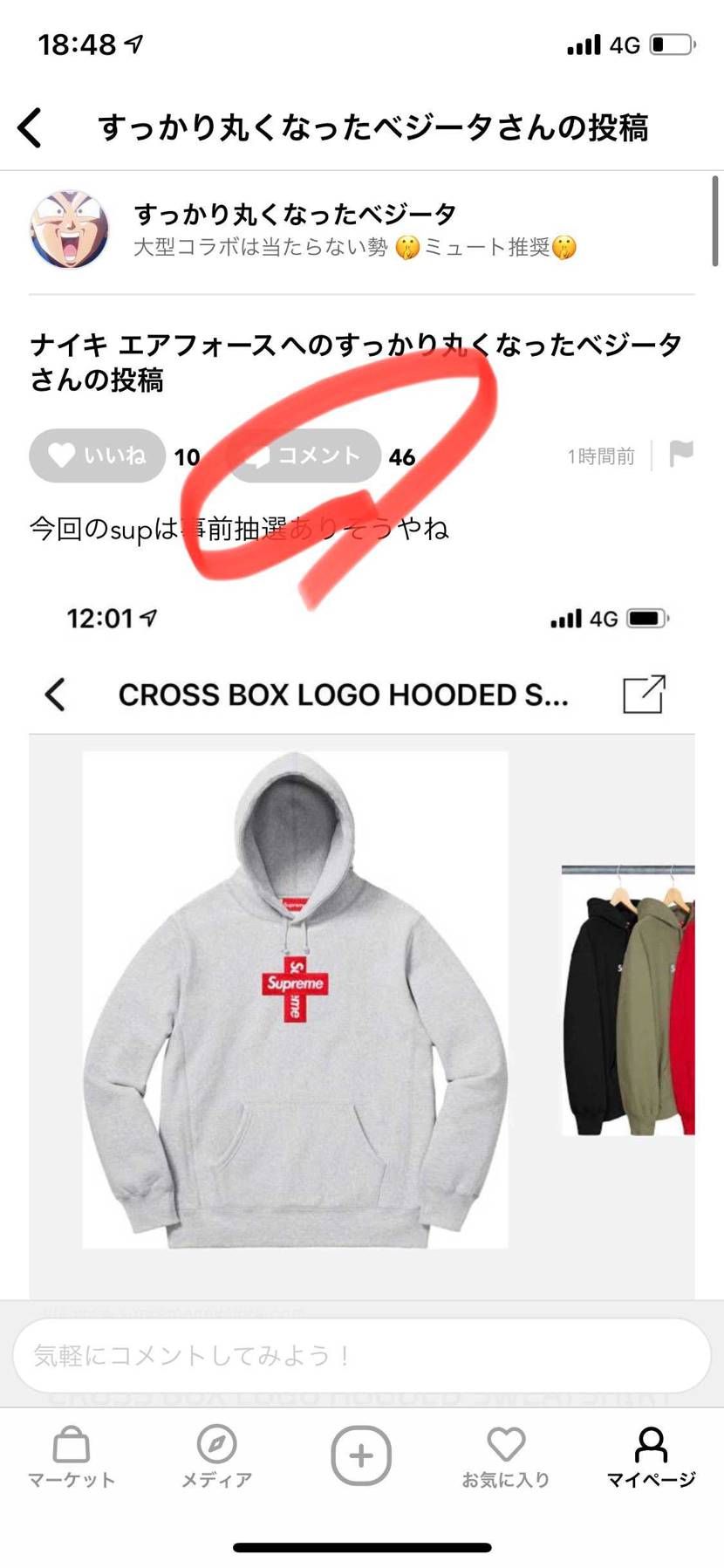The width and height of the screenshot is (724, 1568).
Task: Create a new post with plus button
Action: click(x=361, y=1455)
